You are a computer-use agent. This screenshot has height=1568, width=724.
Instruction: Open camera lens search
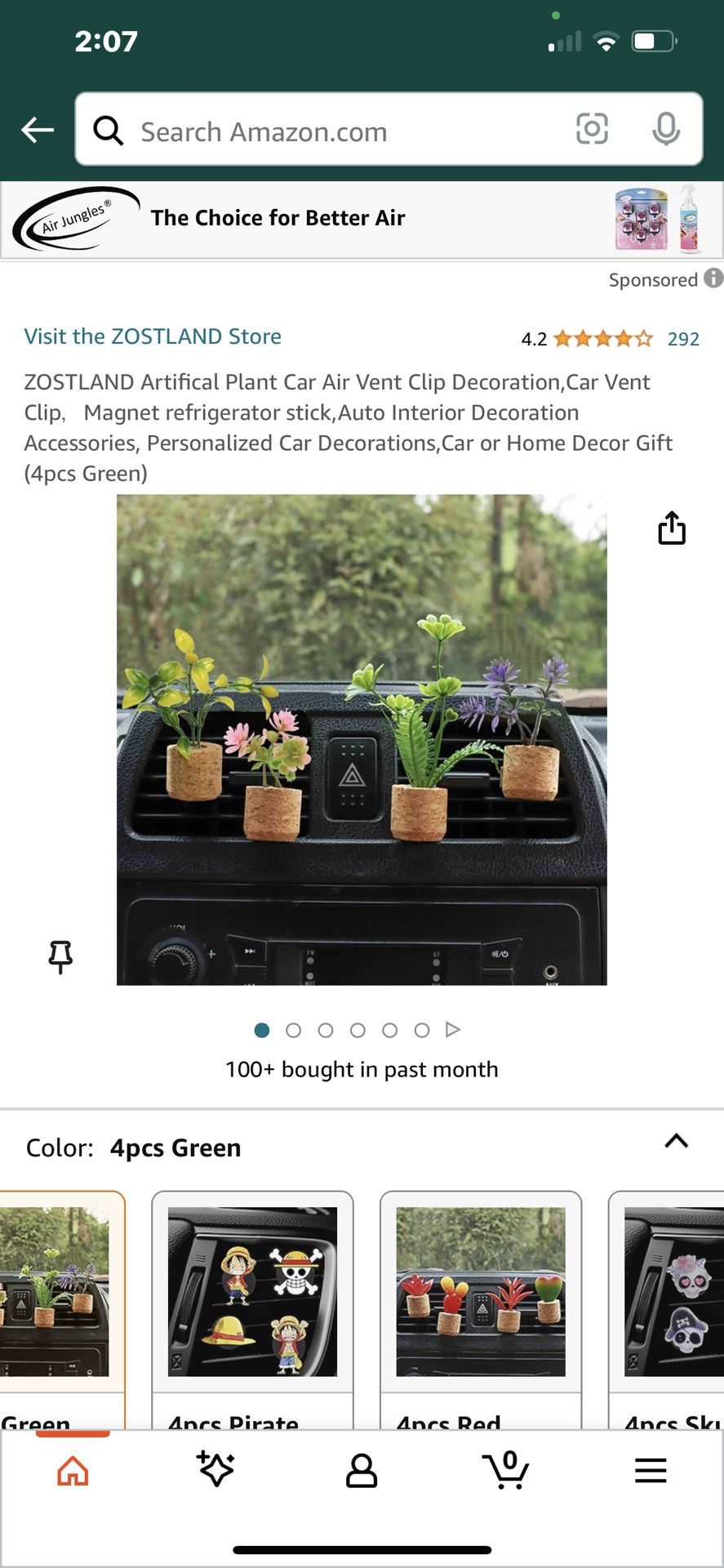(592, 129)
